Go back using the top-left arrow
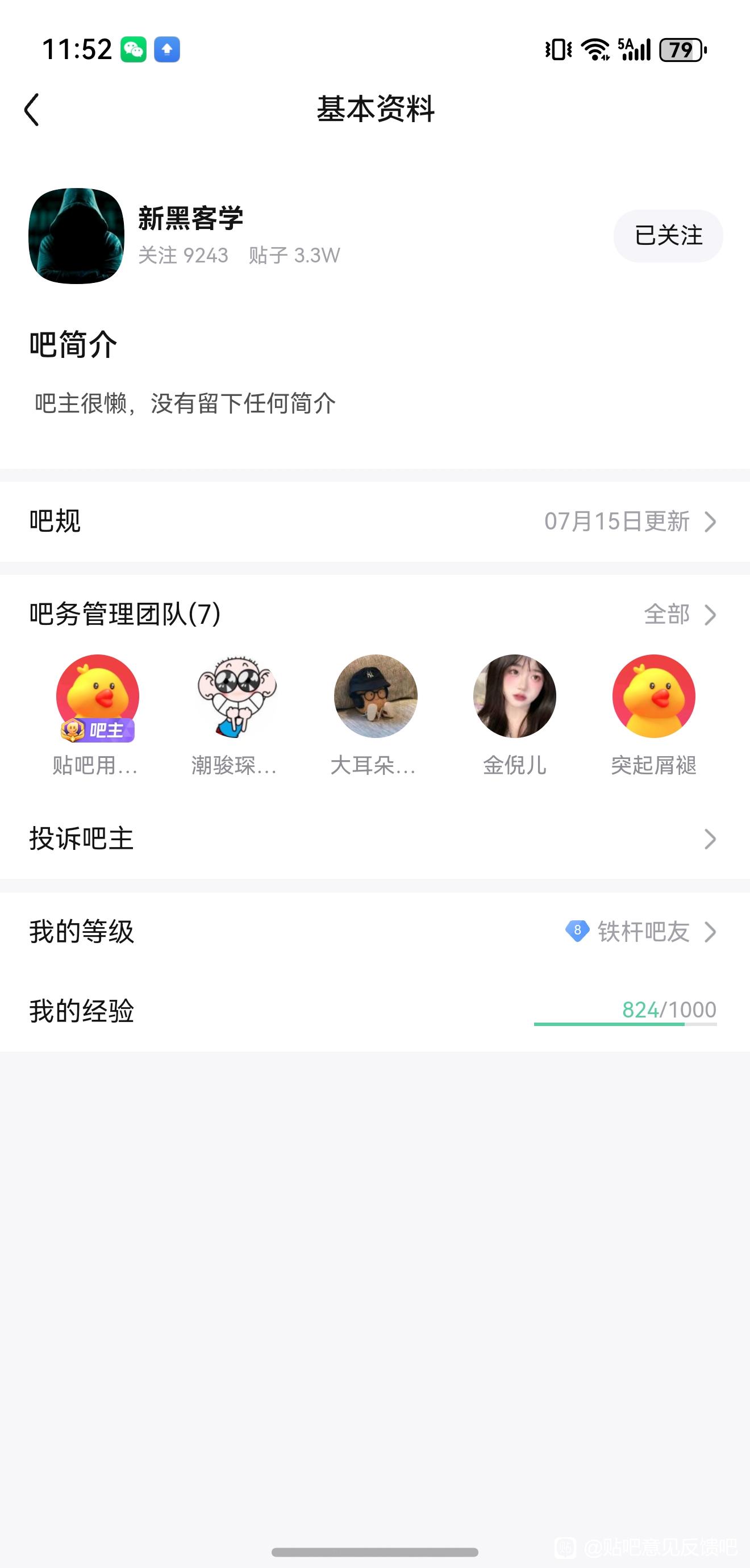750x1568 pixels. [32, 110]
